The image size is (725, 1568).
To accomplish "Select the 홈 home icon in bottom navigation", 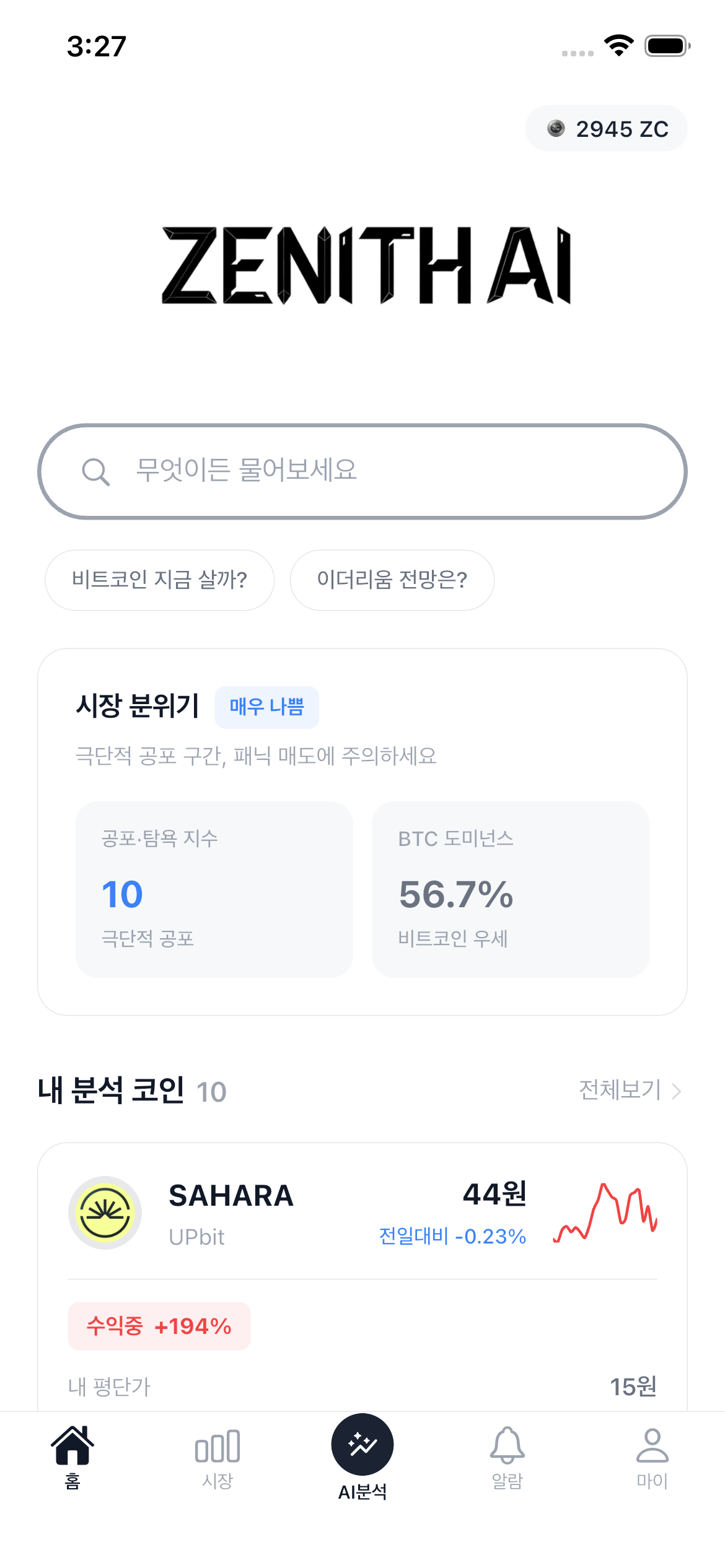I will tap(72, 1446).
